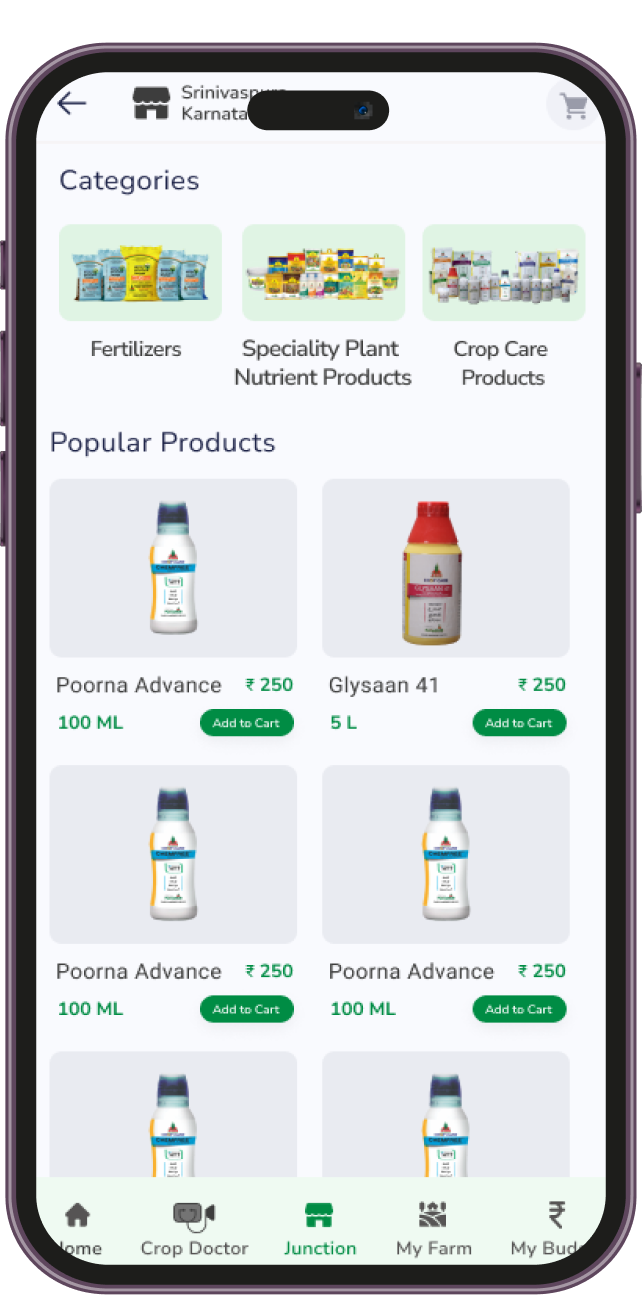642x1295 pixels.
Task: Add Glysaan 41 to cart
Action: 519,723
